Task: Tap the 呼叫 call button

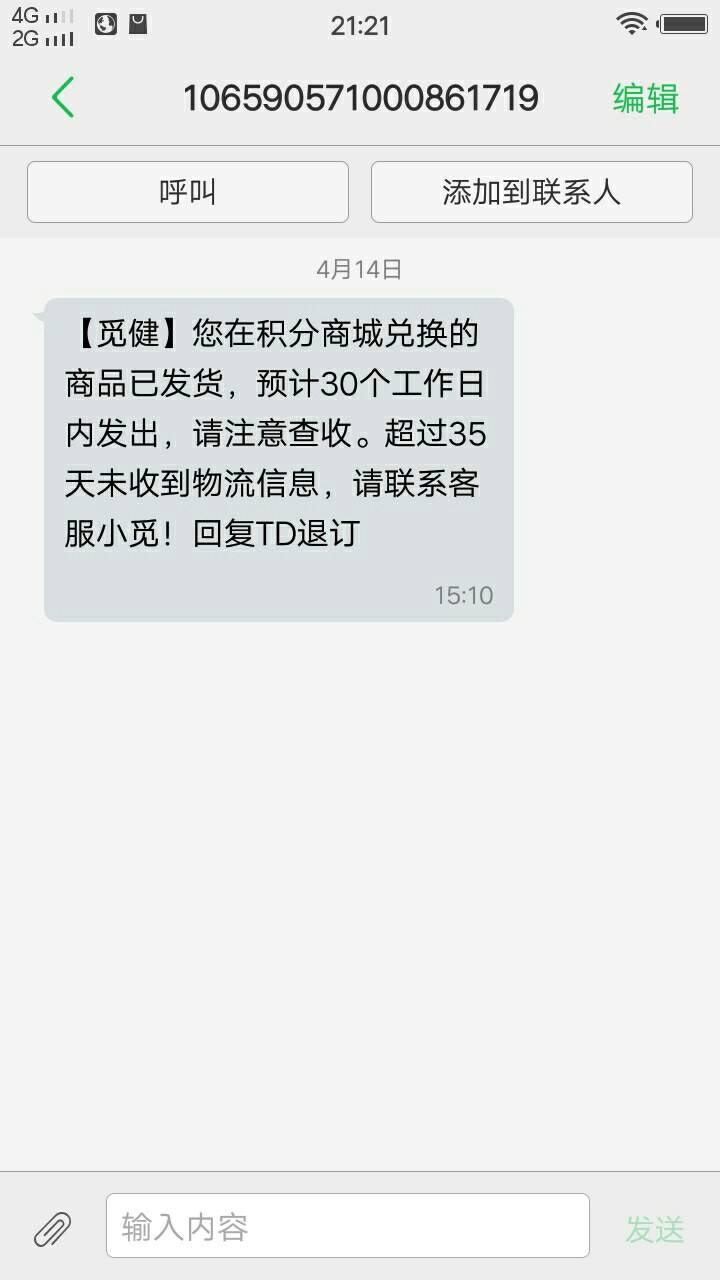Action: click(x=187, y=191)
